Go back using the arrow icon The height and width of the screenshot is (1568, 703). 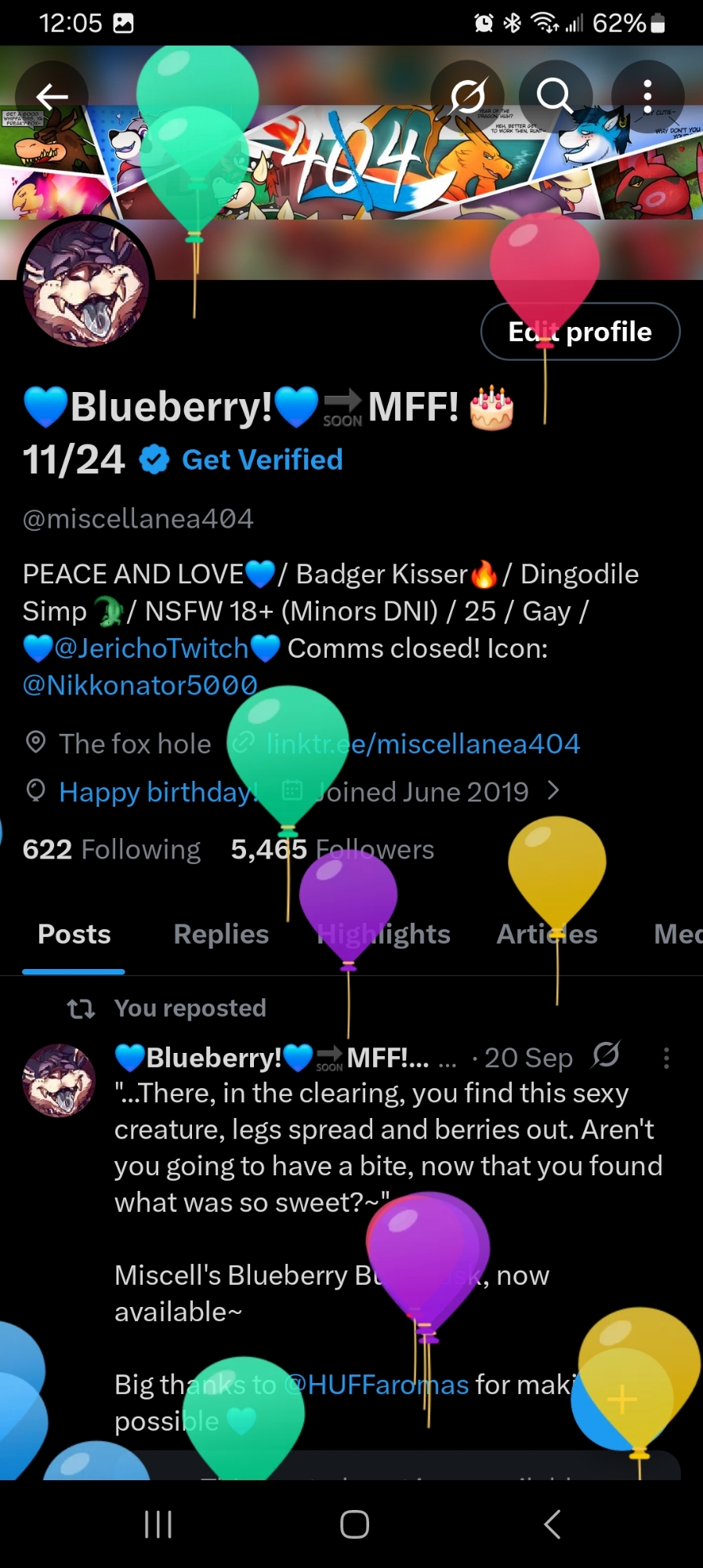coord(52,96)
